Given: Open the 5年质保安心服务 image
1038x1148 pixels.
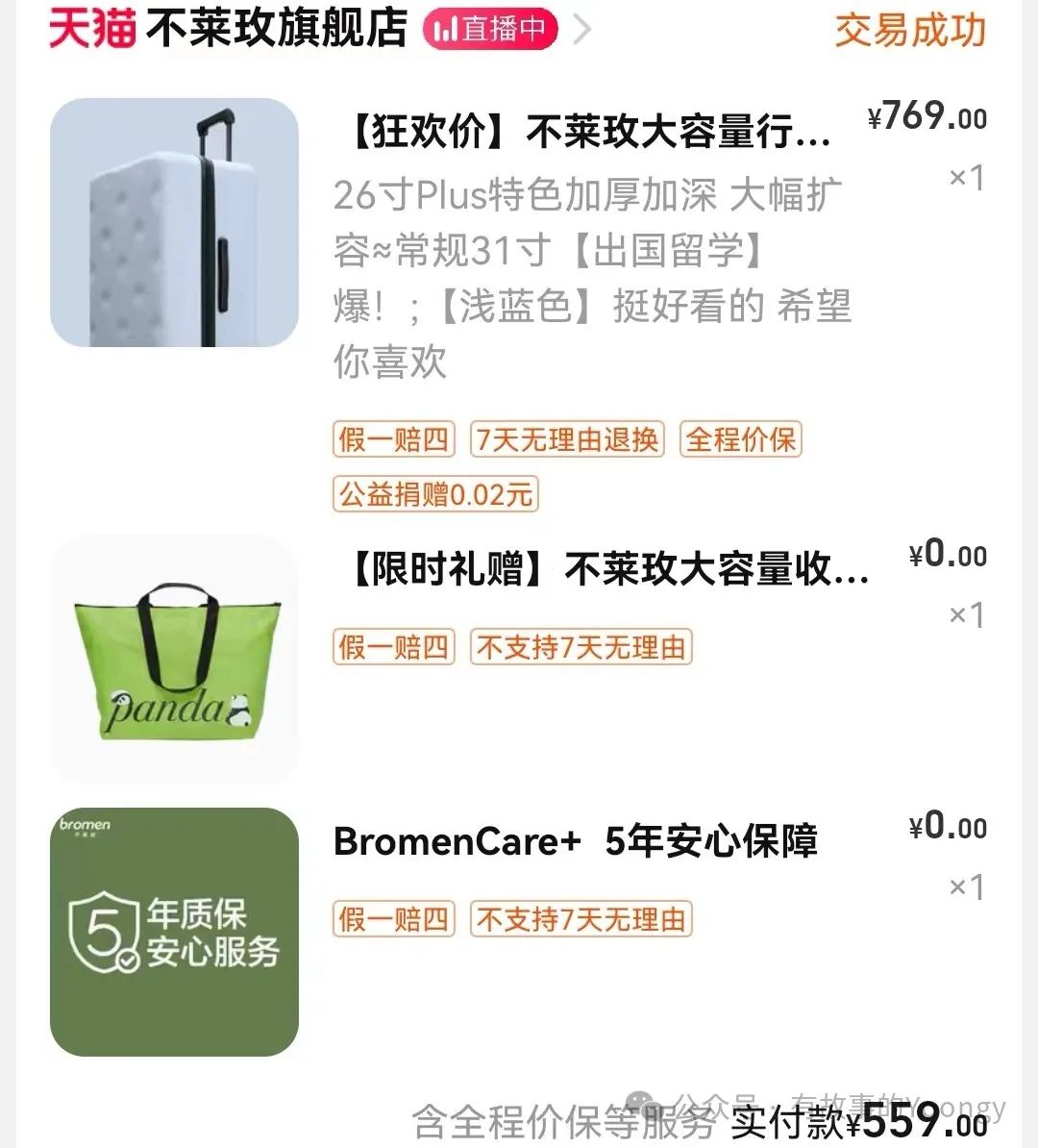Looking at the screenshot, I should 174,932.
